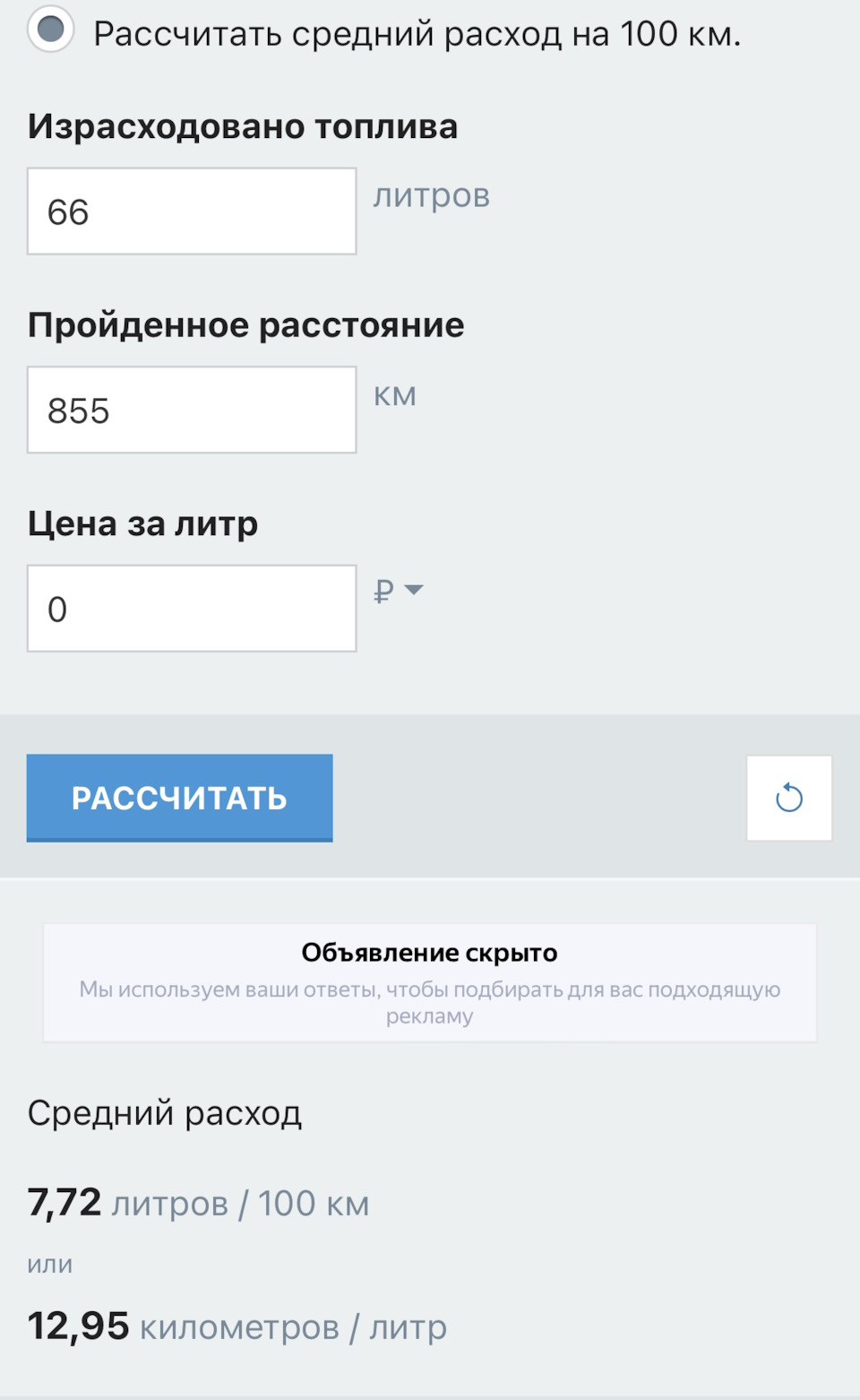The height and width of the screenshot is (1400, 860).
Task: Edit the fuel consumed field showing 66
Action: pos(192,212)
